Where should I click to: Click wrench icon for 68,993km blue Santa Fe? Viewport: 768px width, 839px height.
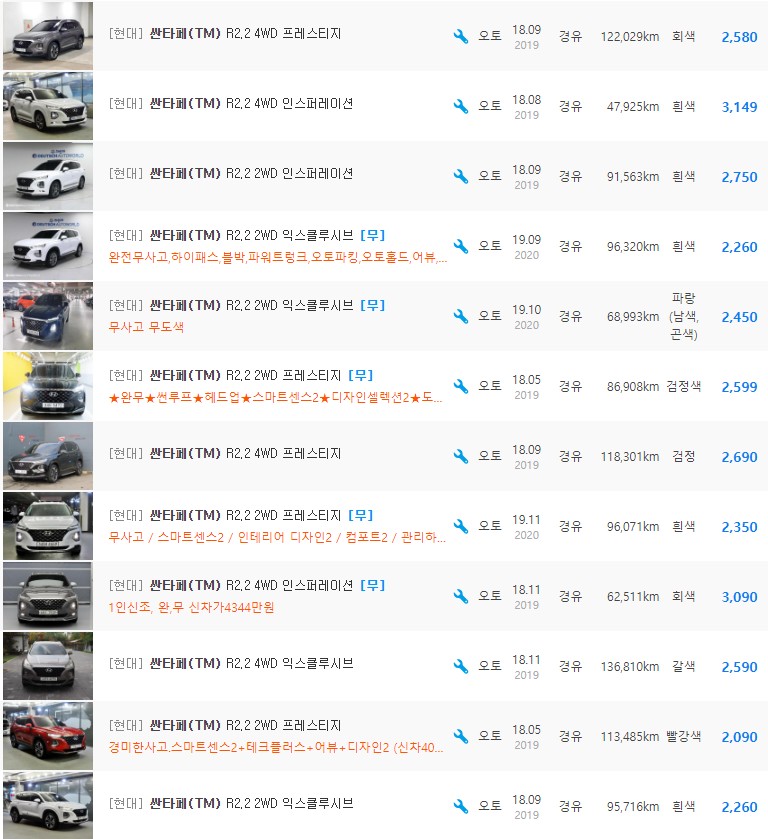point(460,314)
